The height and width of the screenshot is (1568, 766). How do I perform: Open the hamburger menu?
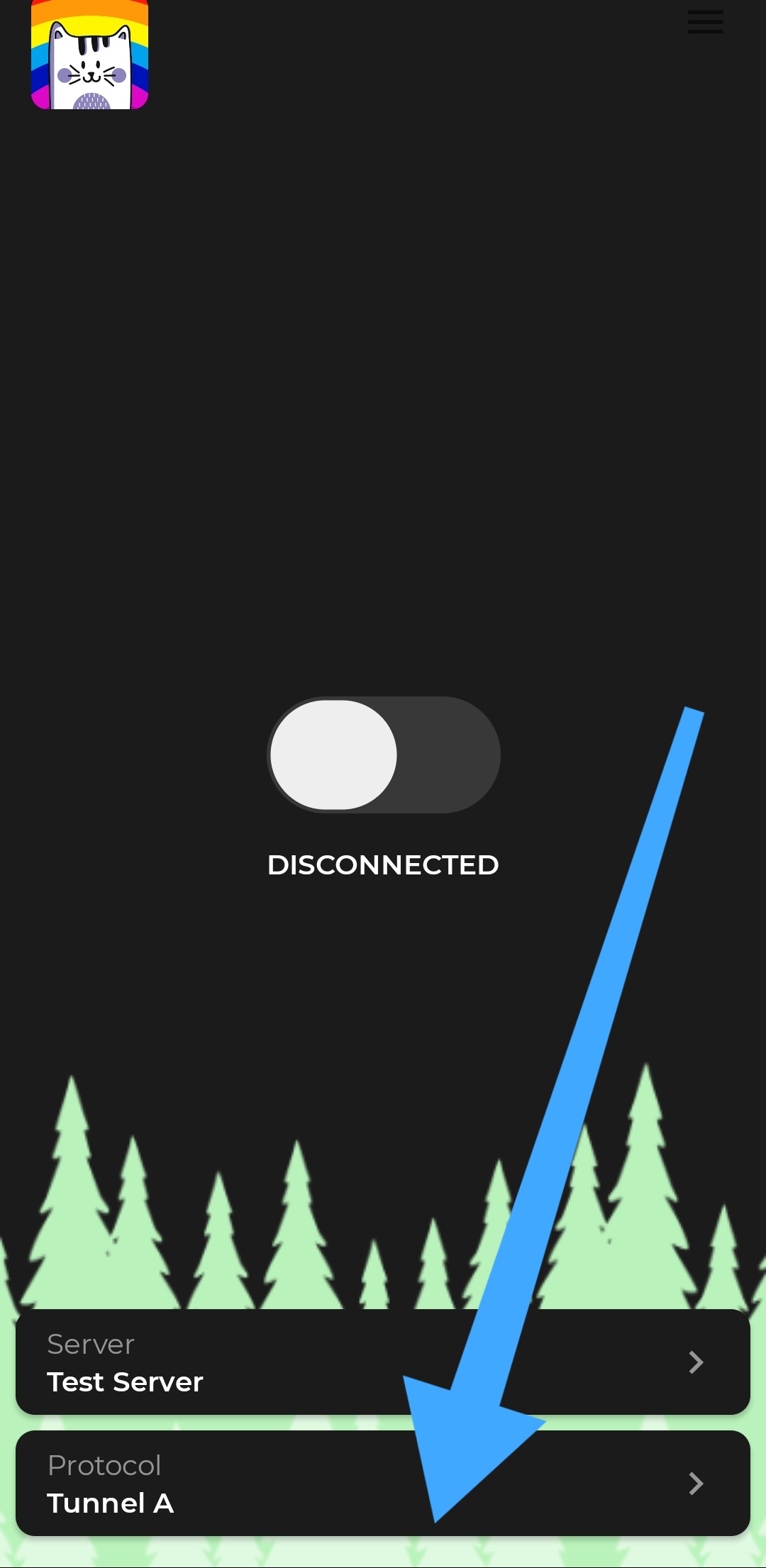click(705, 22)
